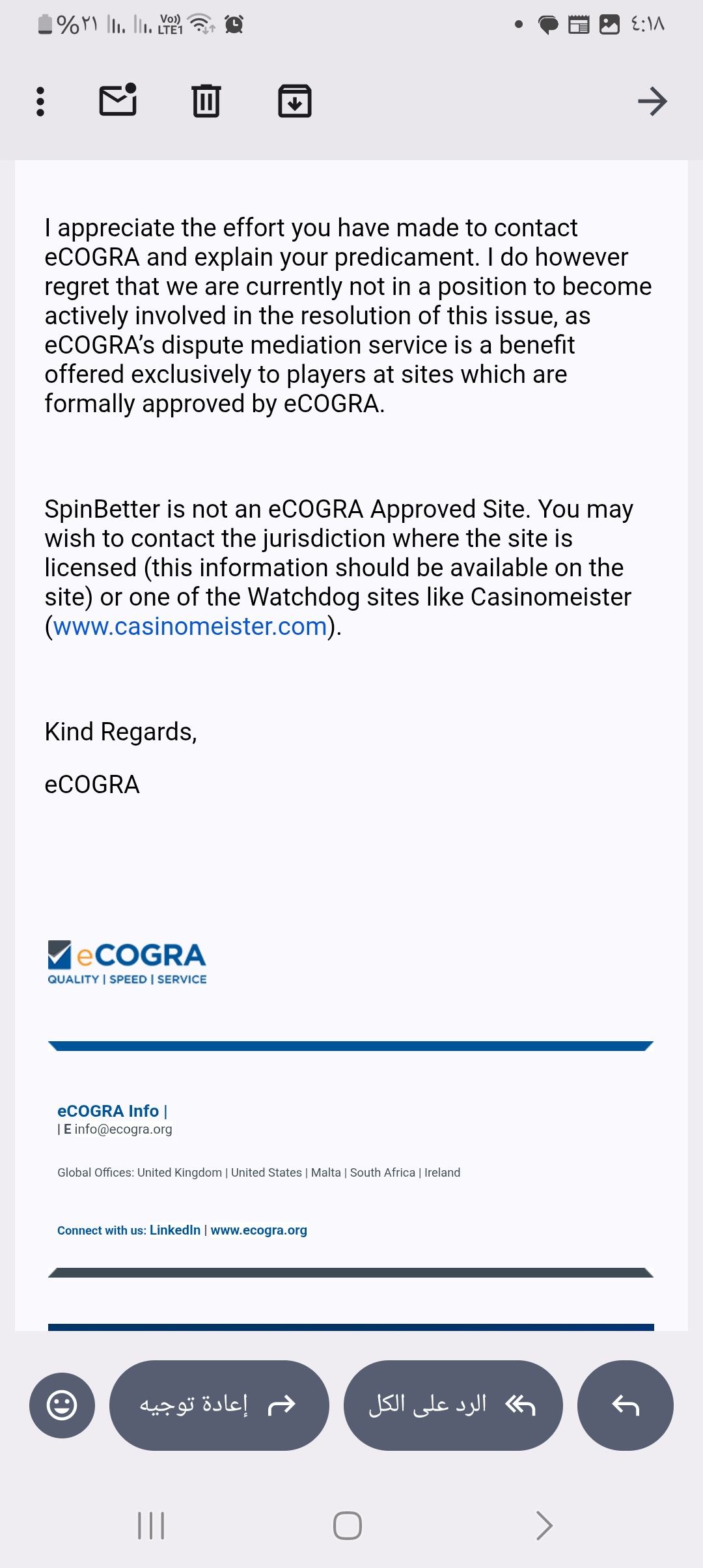Go back using the top arrow

point(652,102)
